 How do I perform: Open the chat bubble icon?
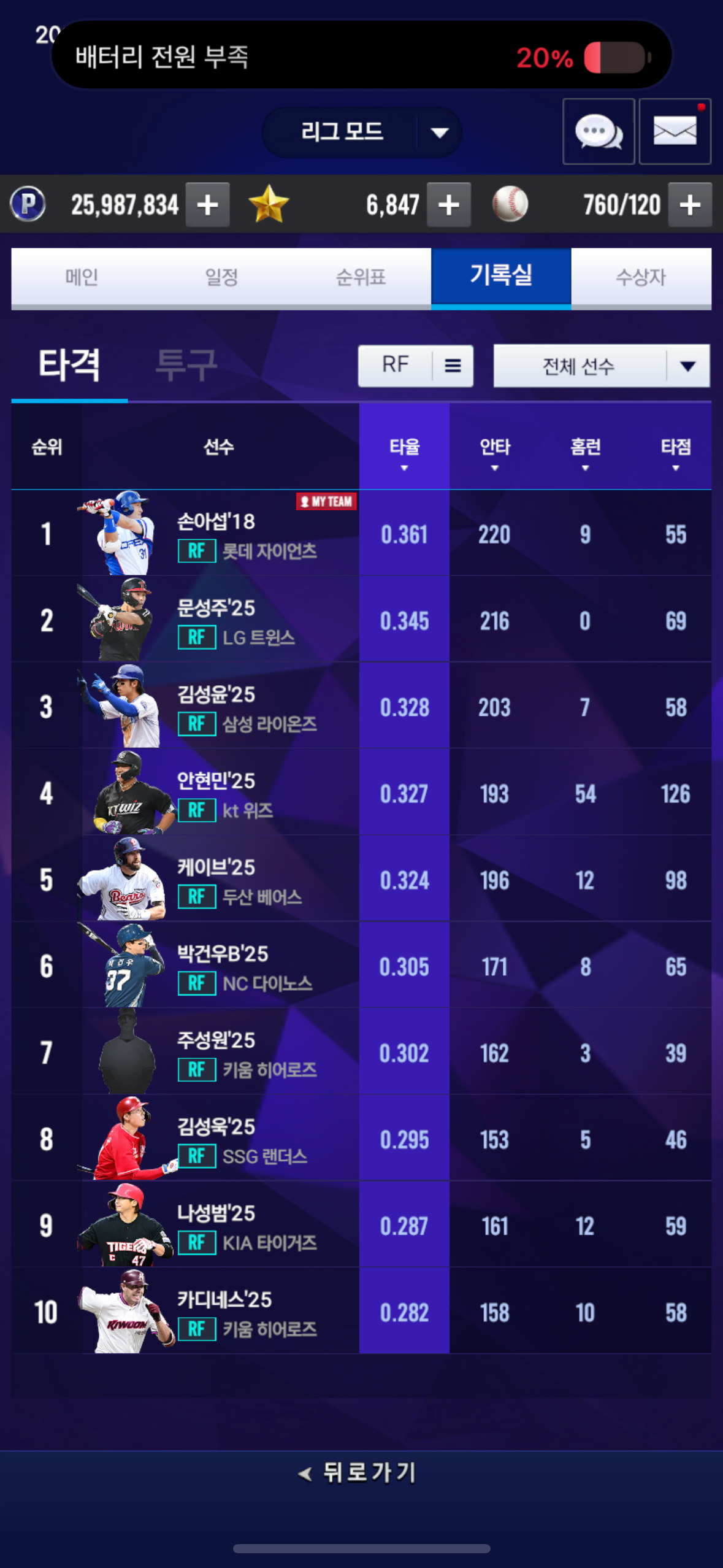(x=598, y=131)
